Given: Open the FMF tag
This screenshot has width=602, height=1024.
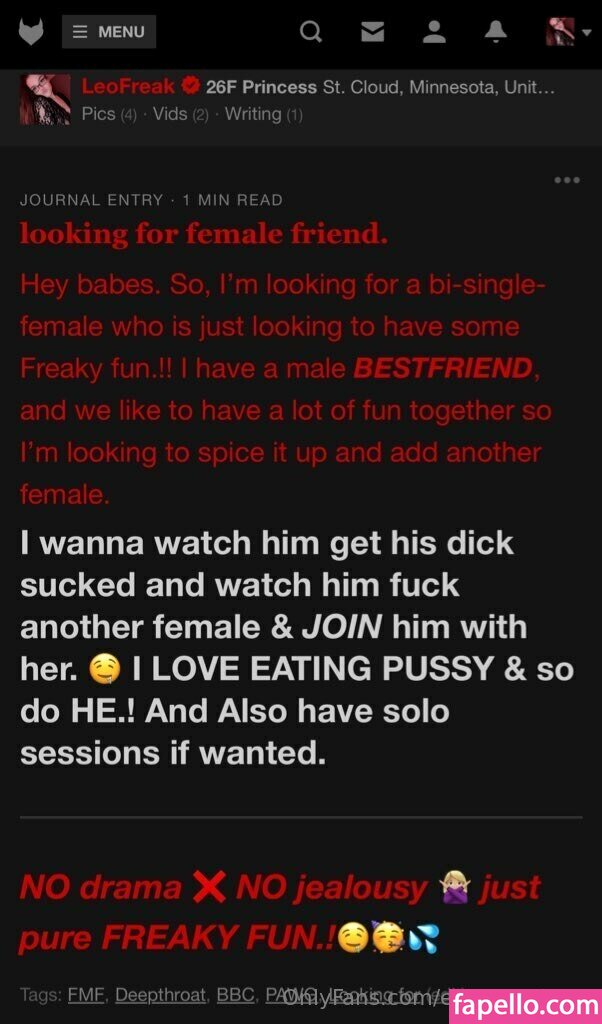Looking at the screenshot, I should (x=86, y=994).
